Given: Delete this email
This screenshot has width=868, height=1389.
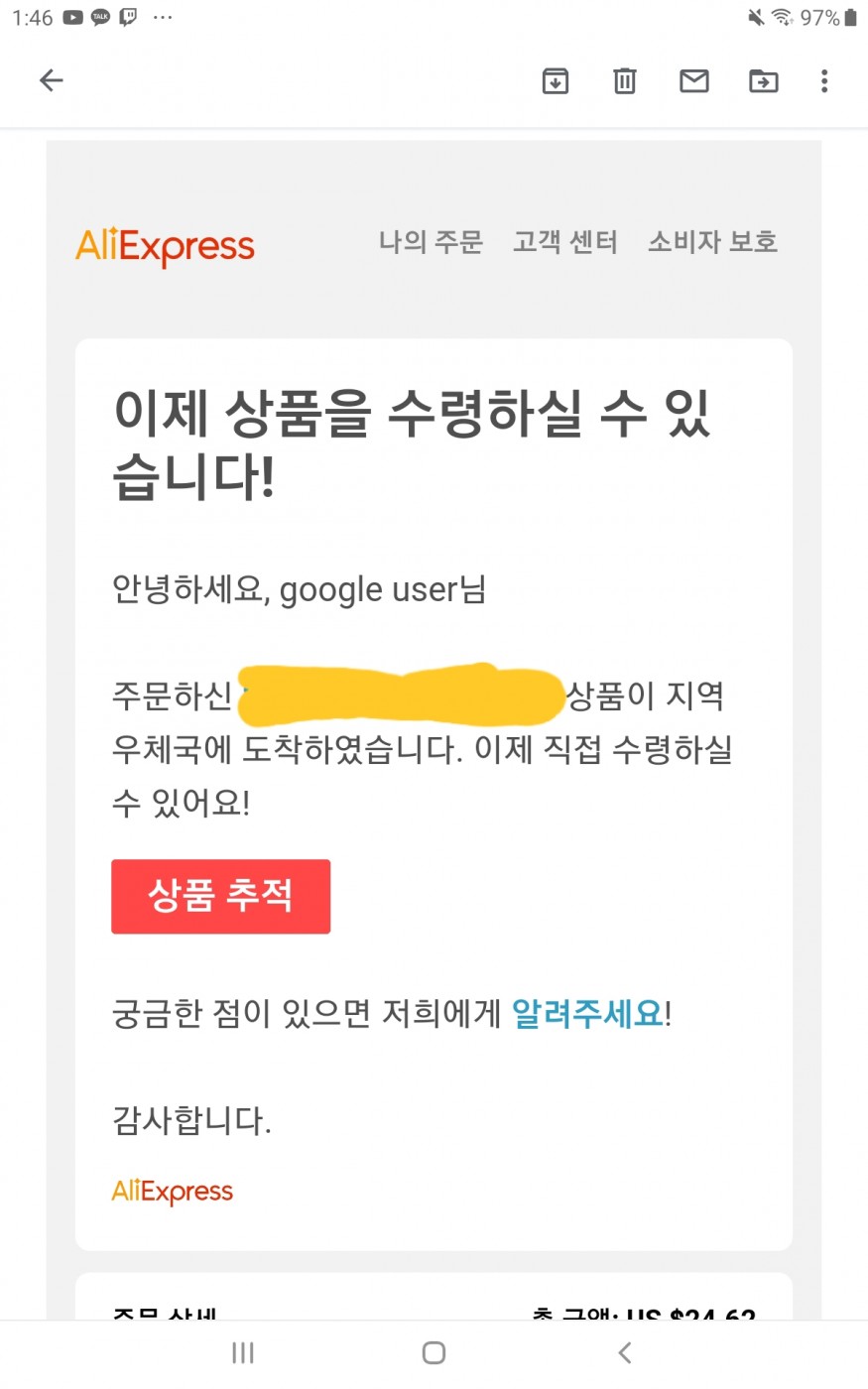Looking at the screenshot, I should (x=624, y=80).
